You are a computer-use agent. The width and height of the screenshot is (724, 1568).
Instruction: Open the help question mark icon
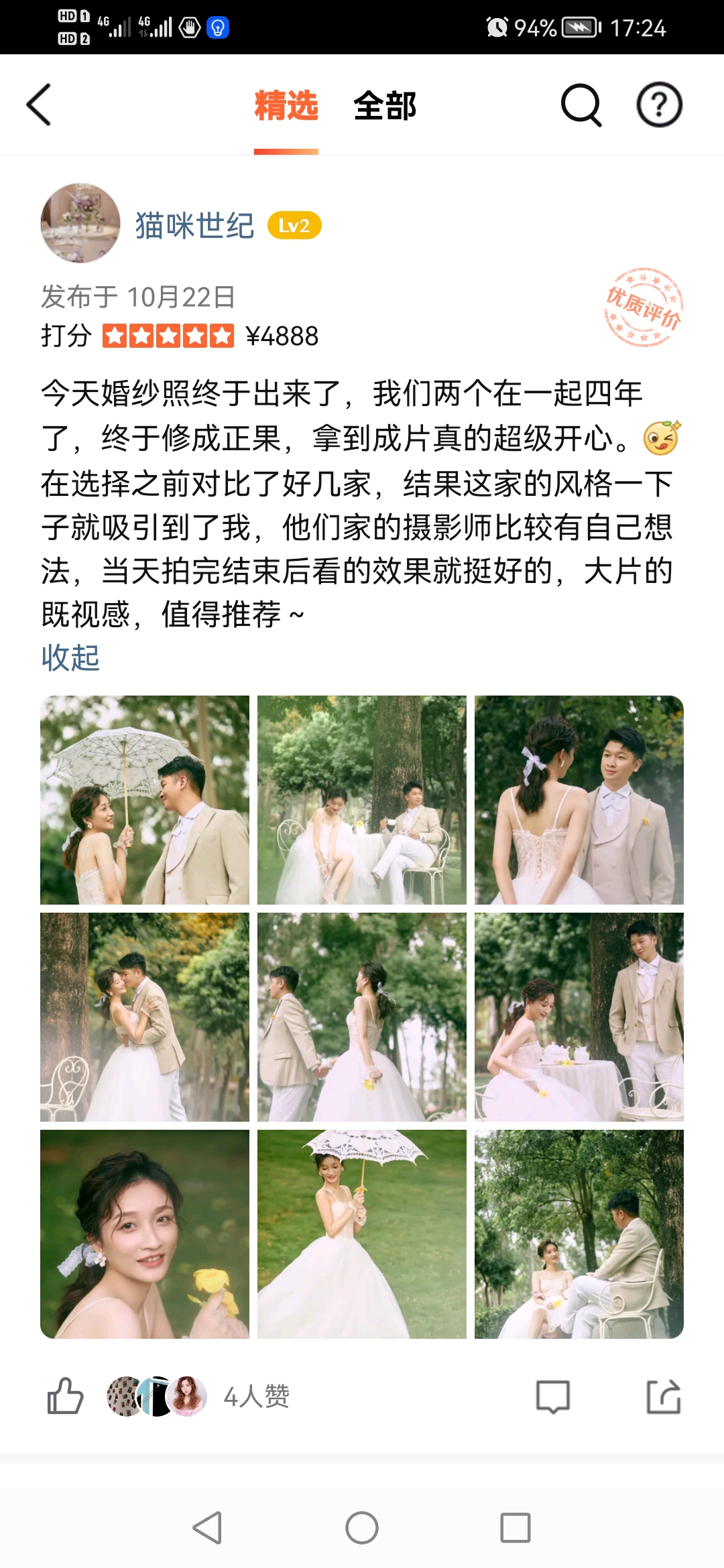tap(659, 105)
